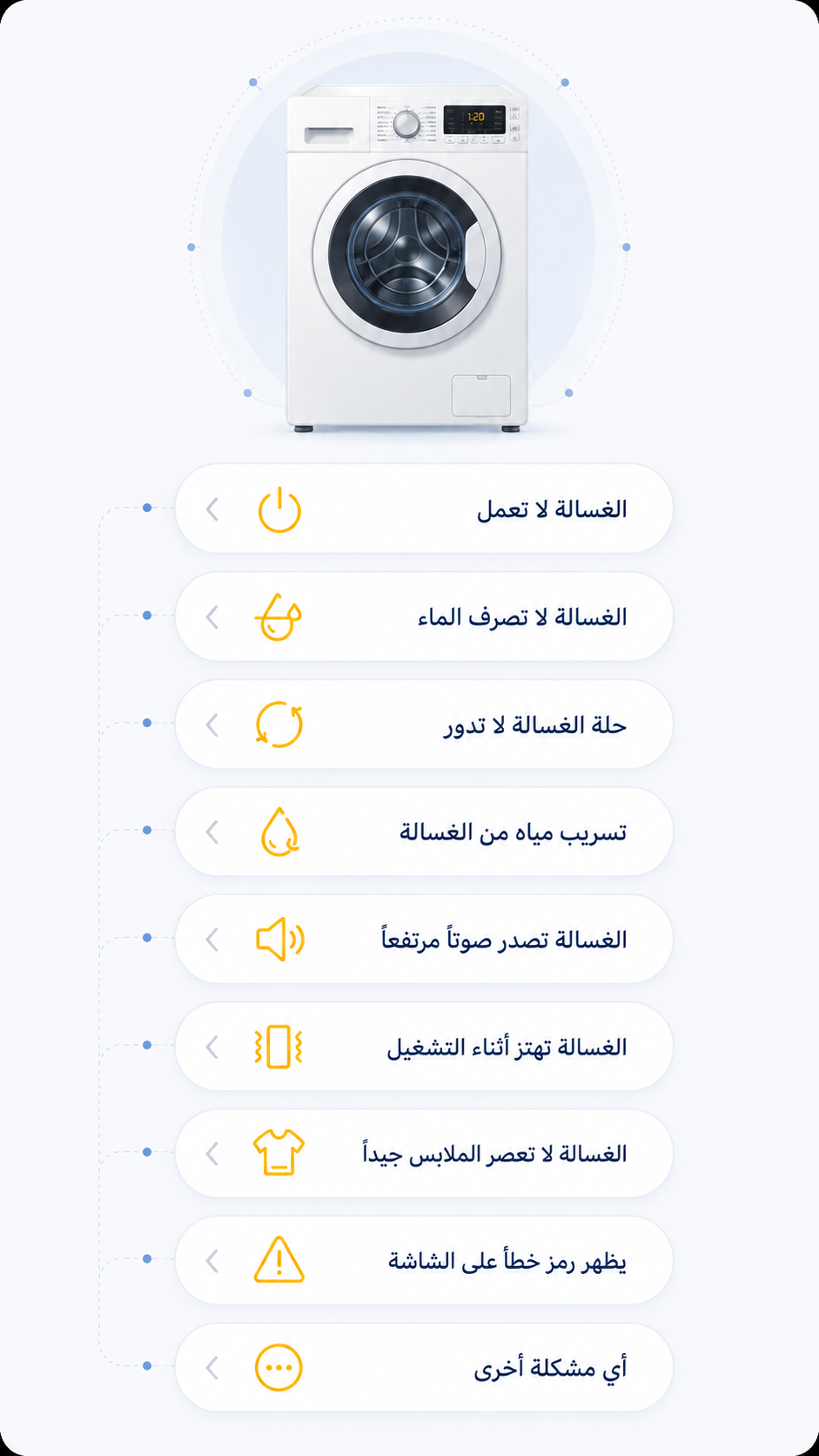
Task: Select الغسالة لا تصرف الماء issue
Action: pos(424,617)
